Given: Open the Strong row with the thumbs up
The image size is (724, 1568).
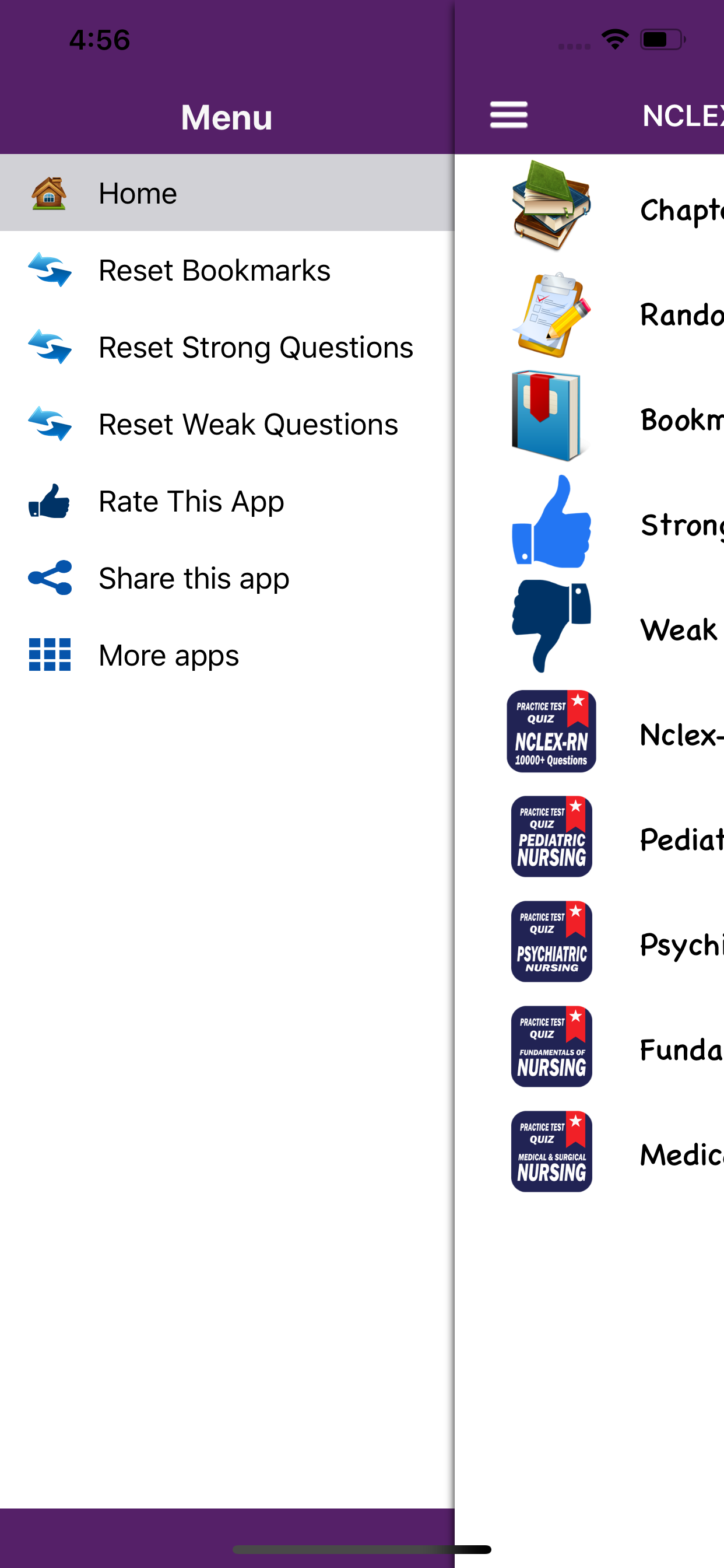Looking at the screenshot, I should [x=589, y=523].
